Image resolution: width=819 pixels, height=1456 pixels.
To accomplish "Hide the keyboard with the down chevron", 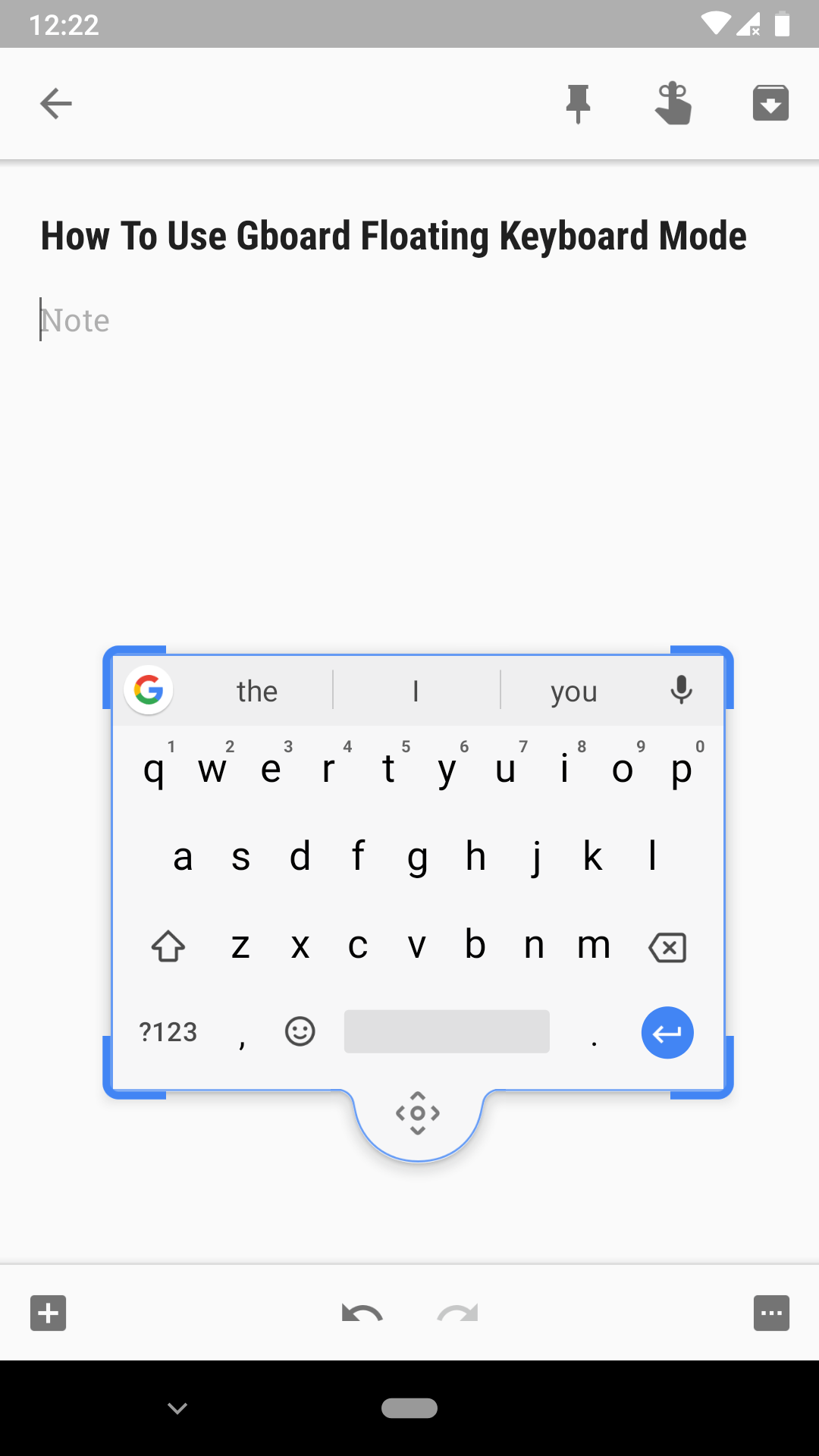I will (x=177, y=1408).
